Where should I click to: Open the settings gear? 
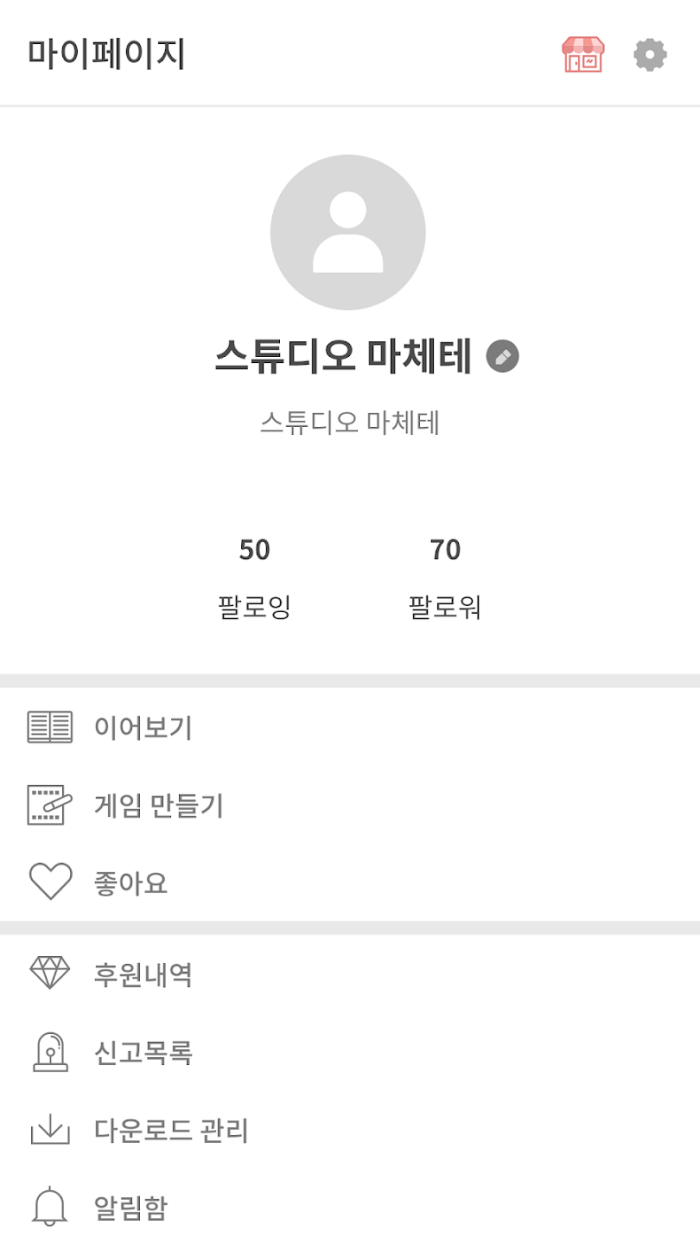(x=650, y=54)
